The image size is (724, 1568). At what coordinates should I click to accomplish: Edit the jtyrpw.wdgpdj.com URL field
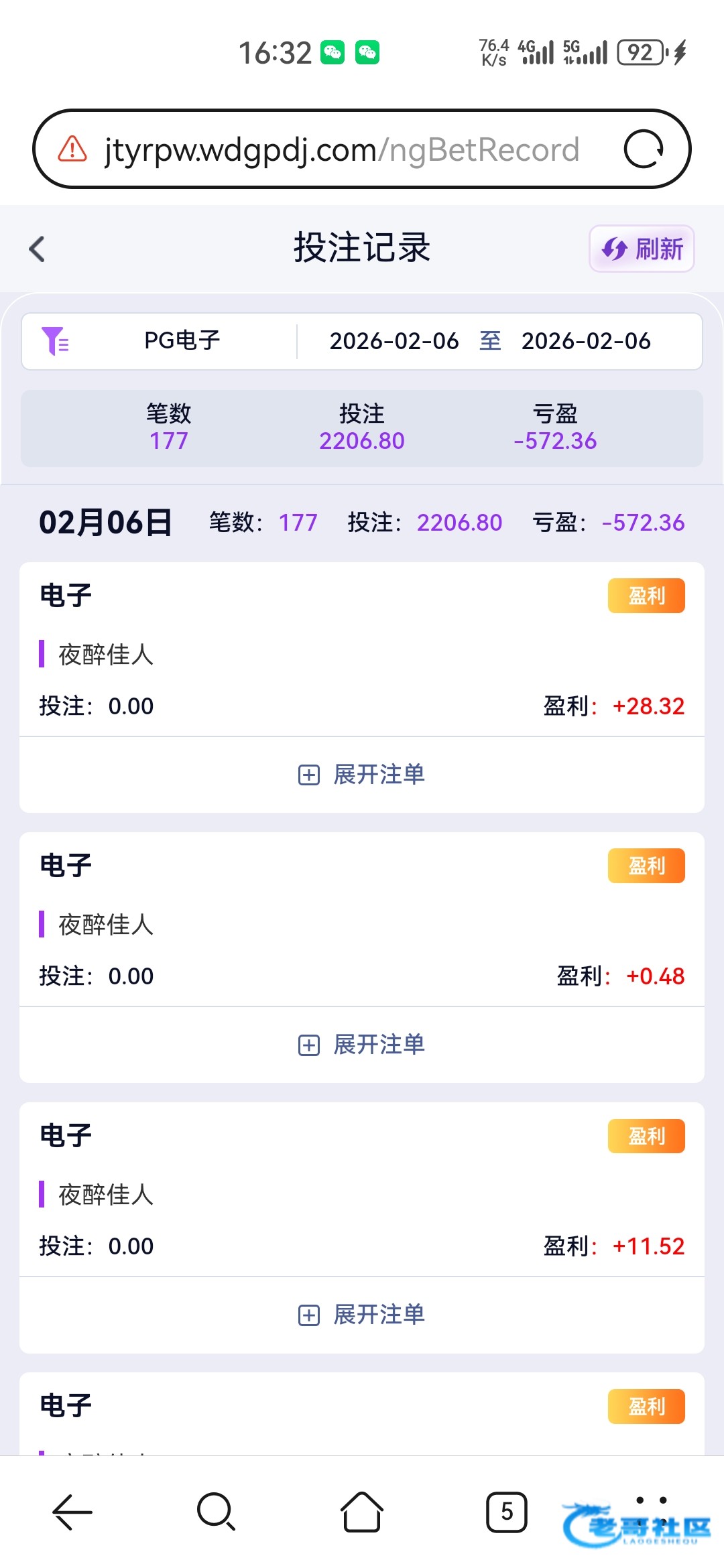[x=342, y=150]
